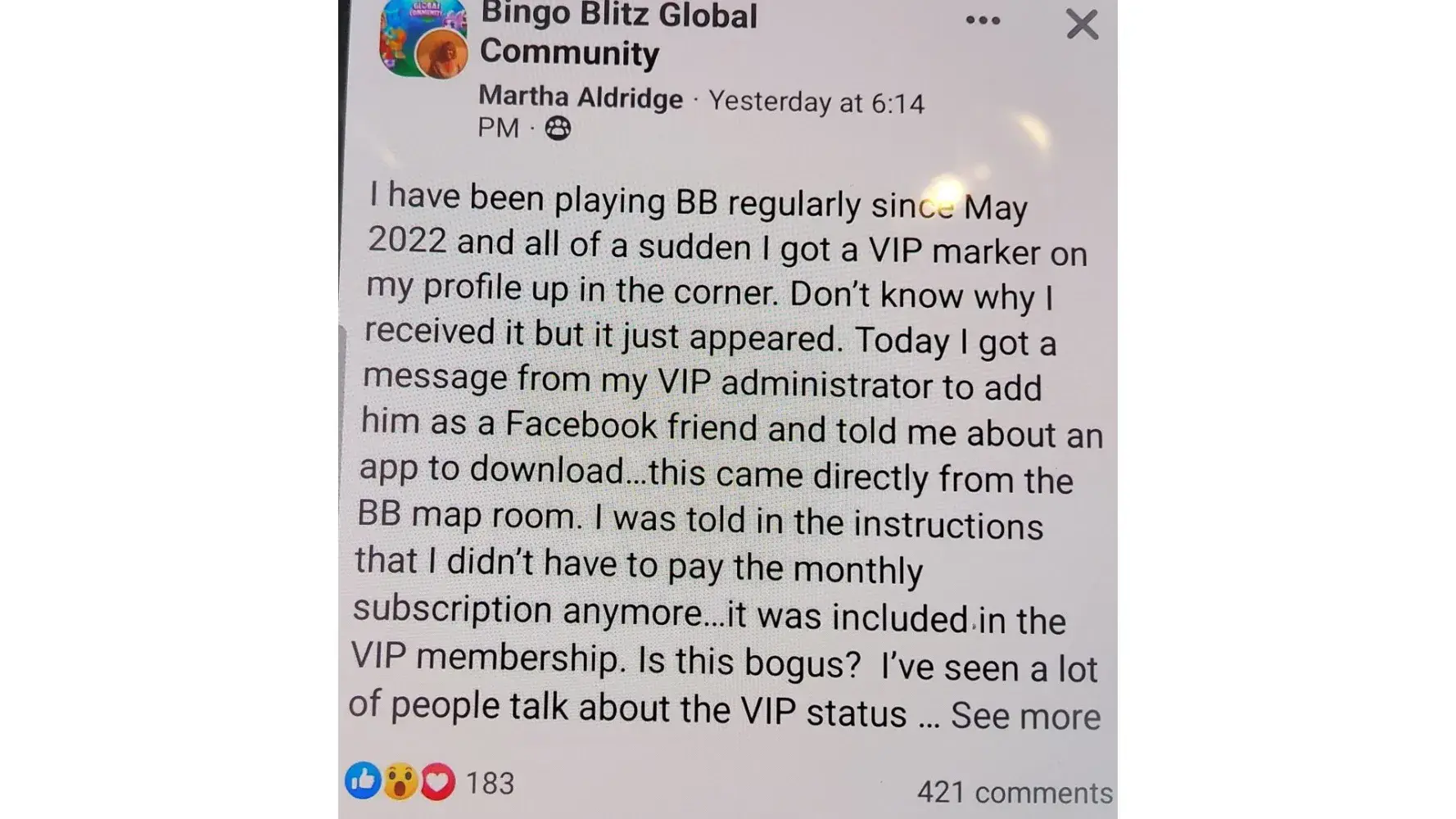Expand the post with See more
1456x819 pixels.
point(1025,717)
